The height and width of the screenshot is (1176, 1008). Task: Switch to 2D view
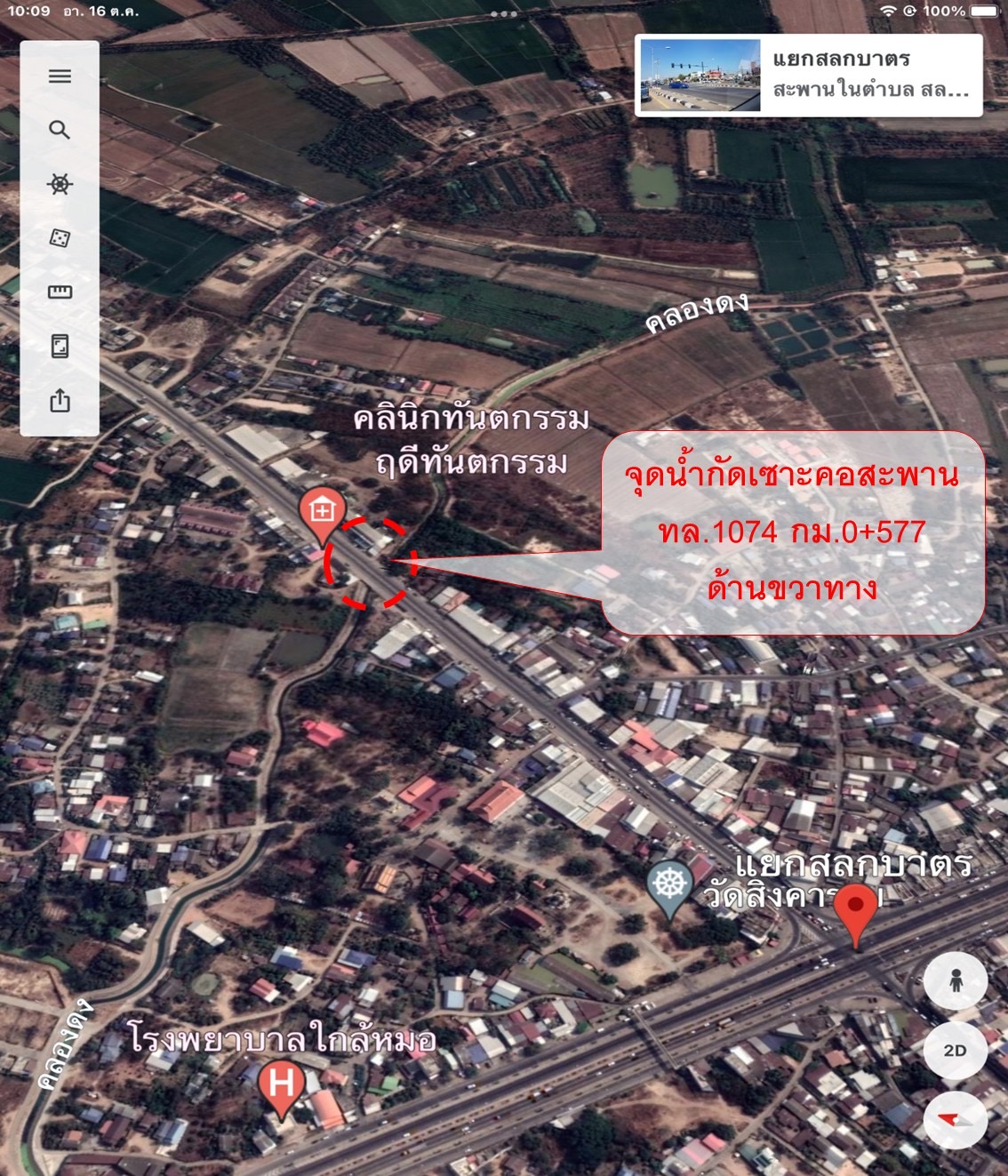coord(956,1051)
